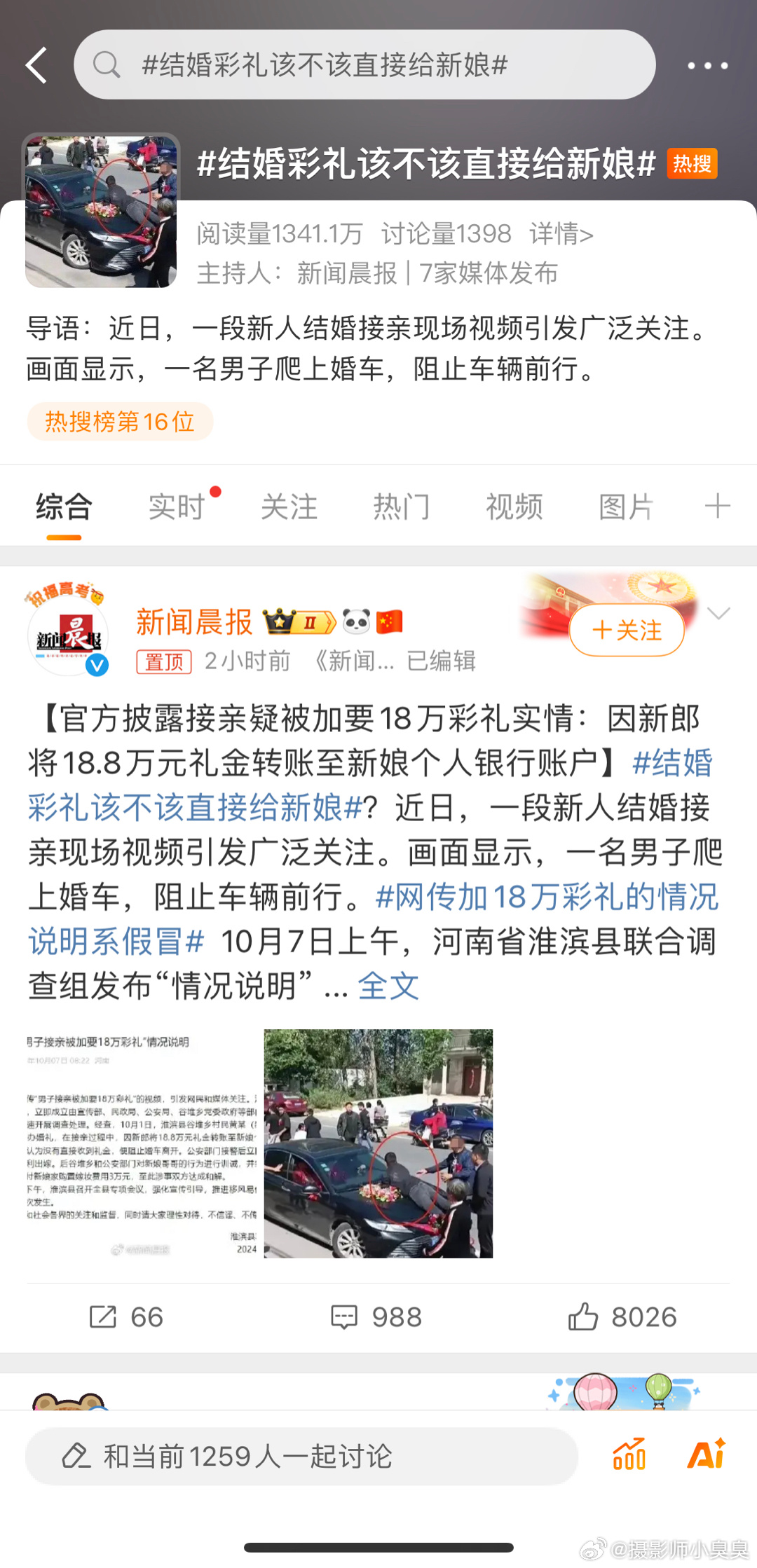757x1568 pixels.
Task: Select the 热门 tab
Action: pyautogui.click(x=401, y=507)
